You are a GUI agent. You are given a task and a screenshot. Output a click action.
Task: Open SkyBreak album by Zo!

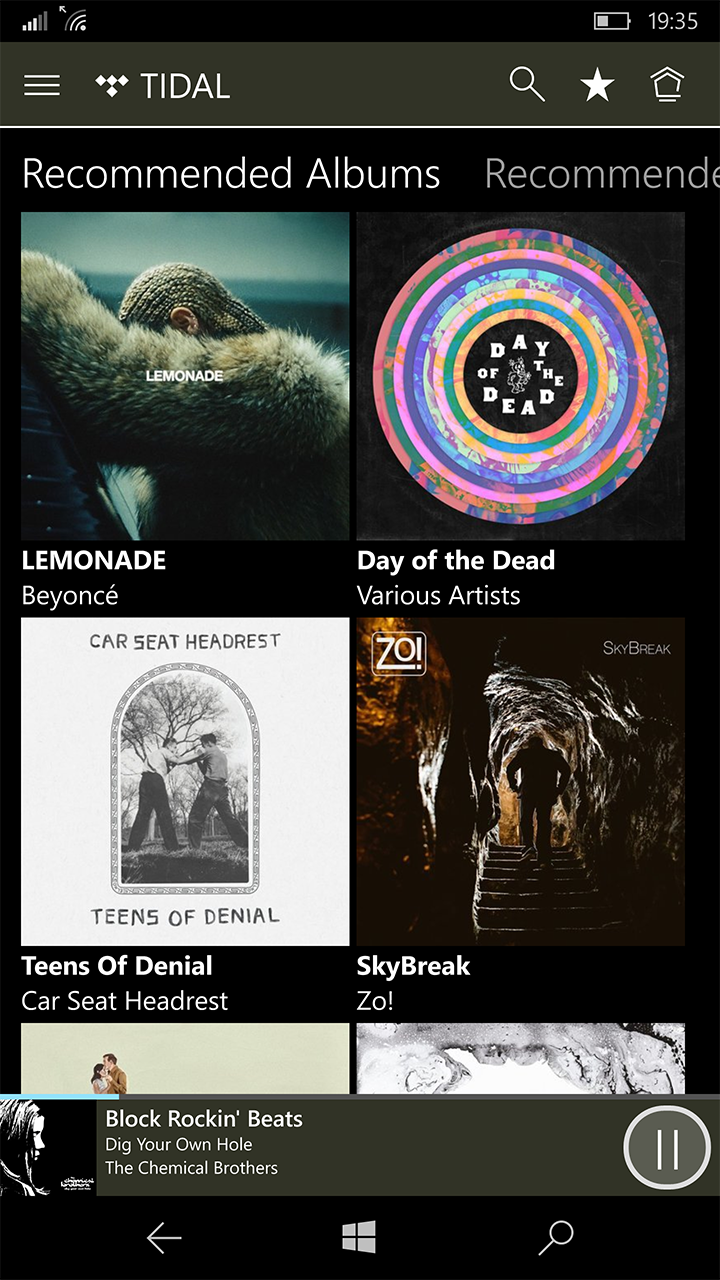520,781
